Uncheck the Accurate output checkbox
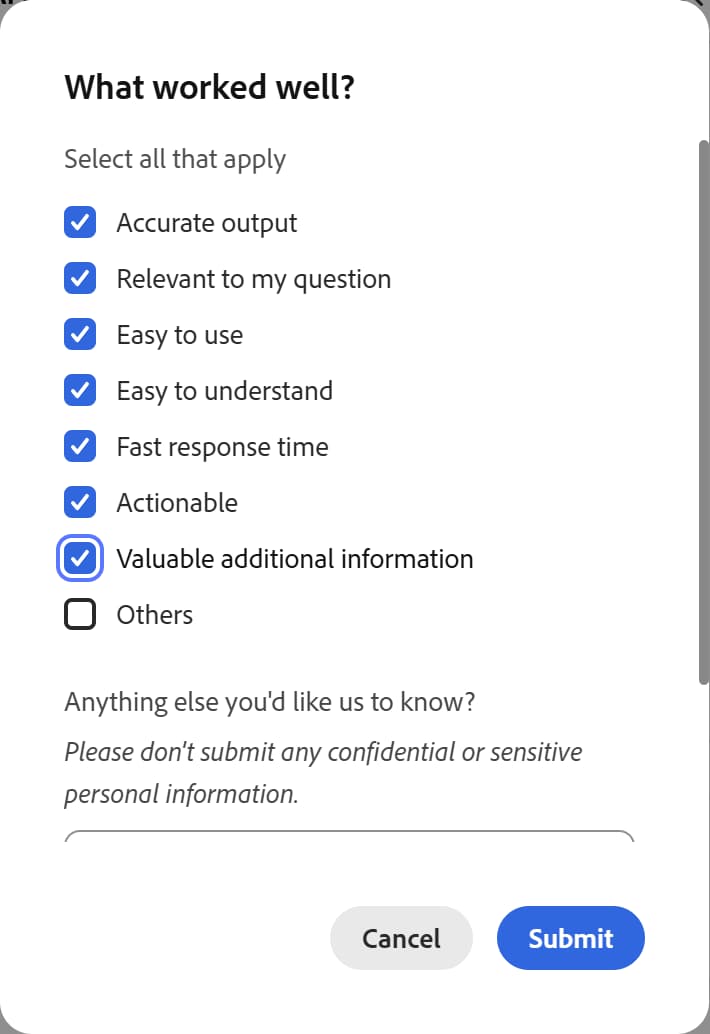710x1034 pixels. pos(80,222)
